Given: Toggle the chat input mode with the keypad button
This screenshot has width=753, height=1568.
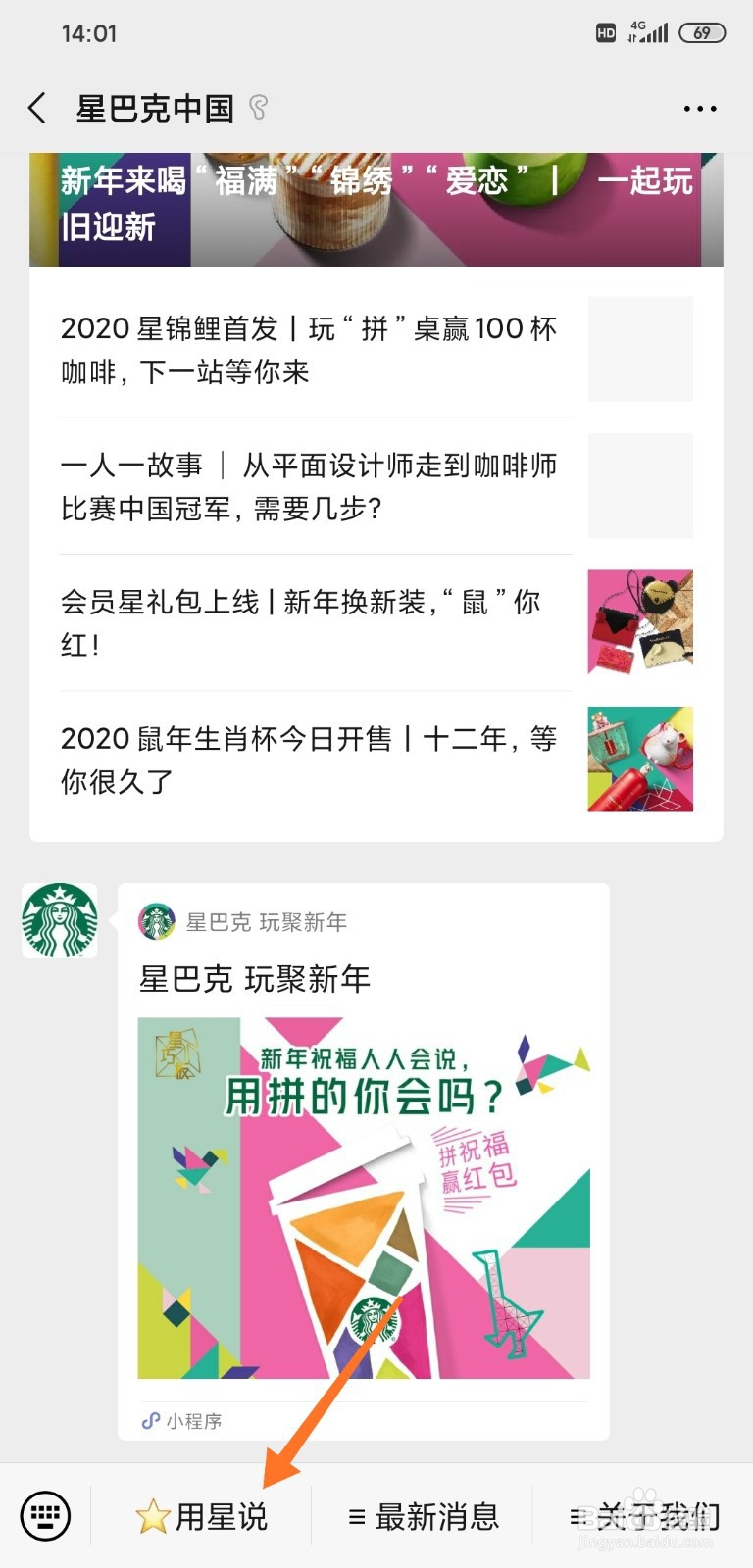Looking at the screenshot, I should point(43,1515).
